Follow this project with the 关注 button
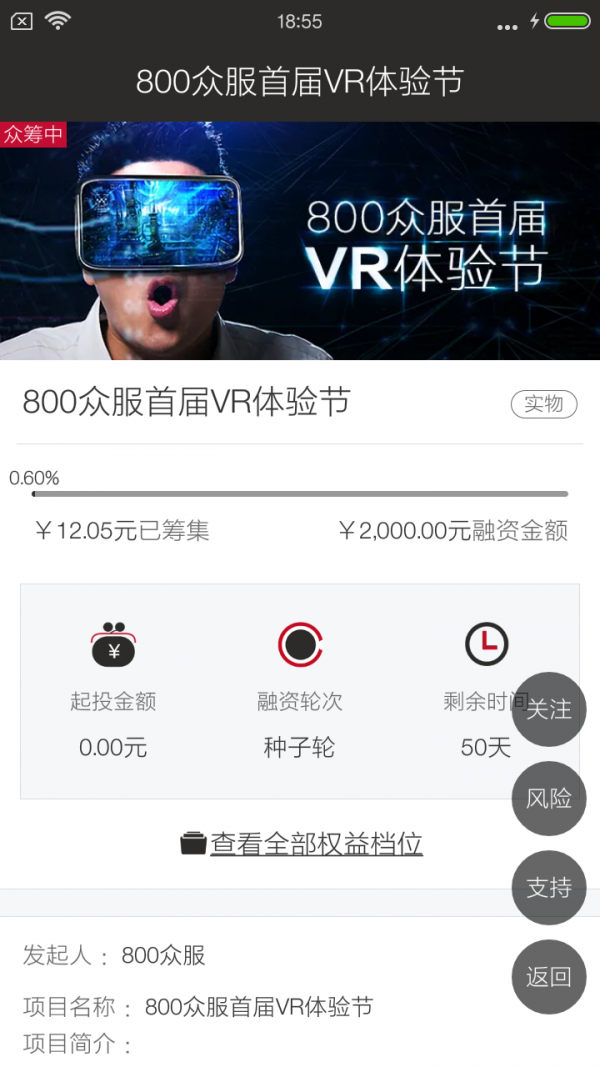This screenshot has width=600, height=1067. pos(548,709)
